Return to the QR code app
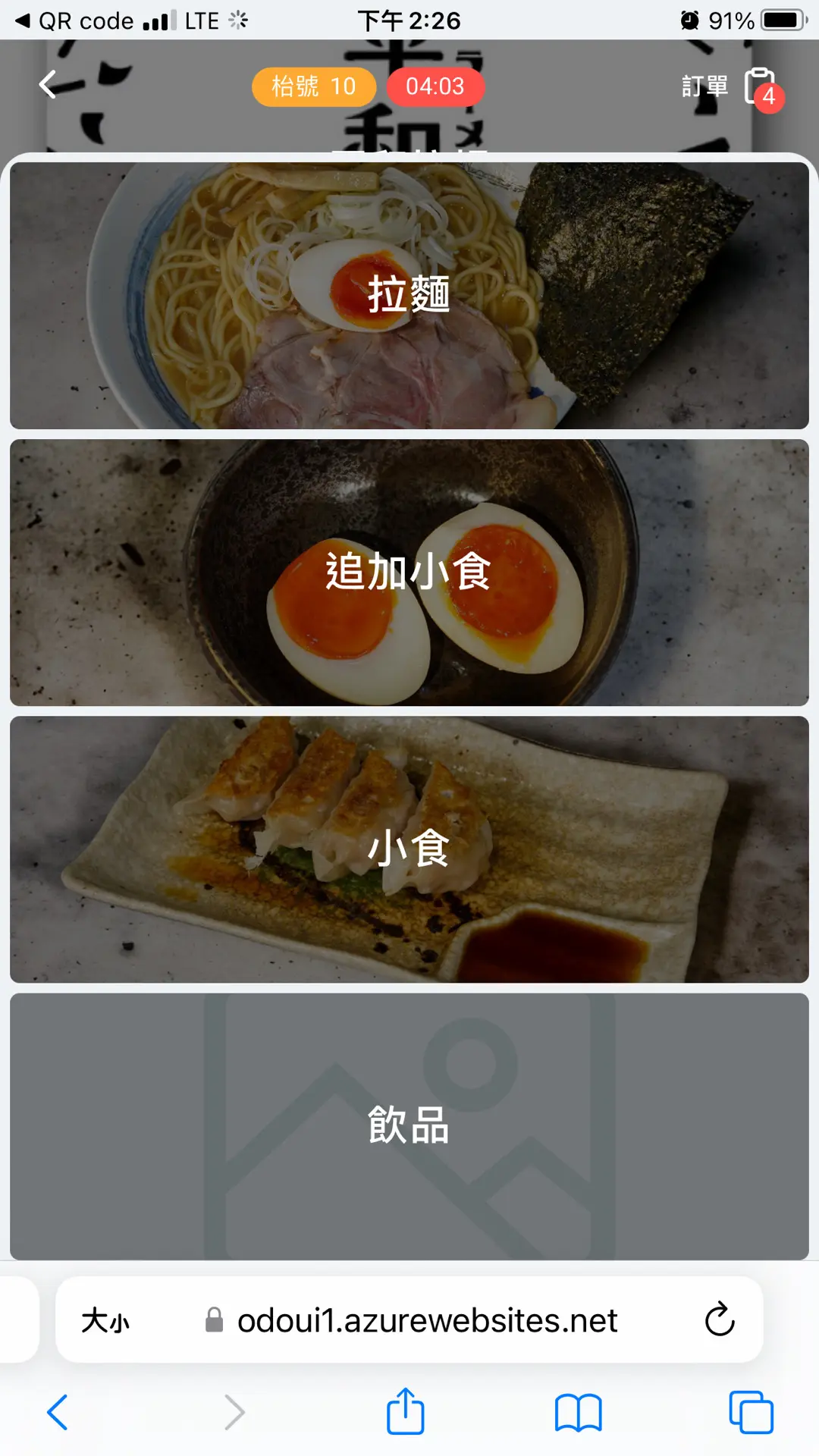Image resolution: width=819 pixels, height=1456 pixels. (74, 20)
